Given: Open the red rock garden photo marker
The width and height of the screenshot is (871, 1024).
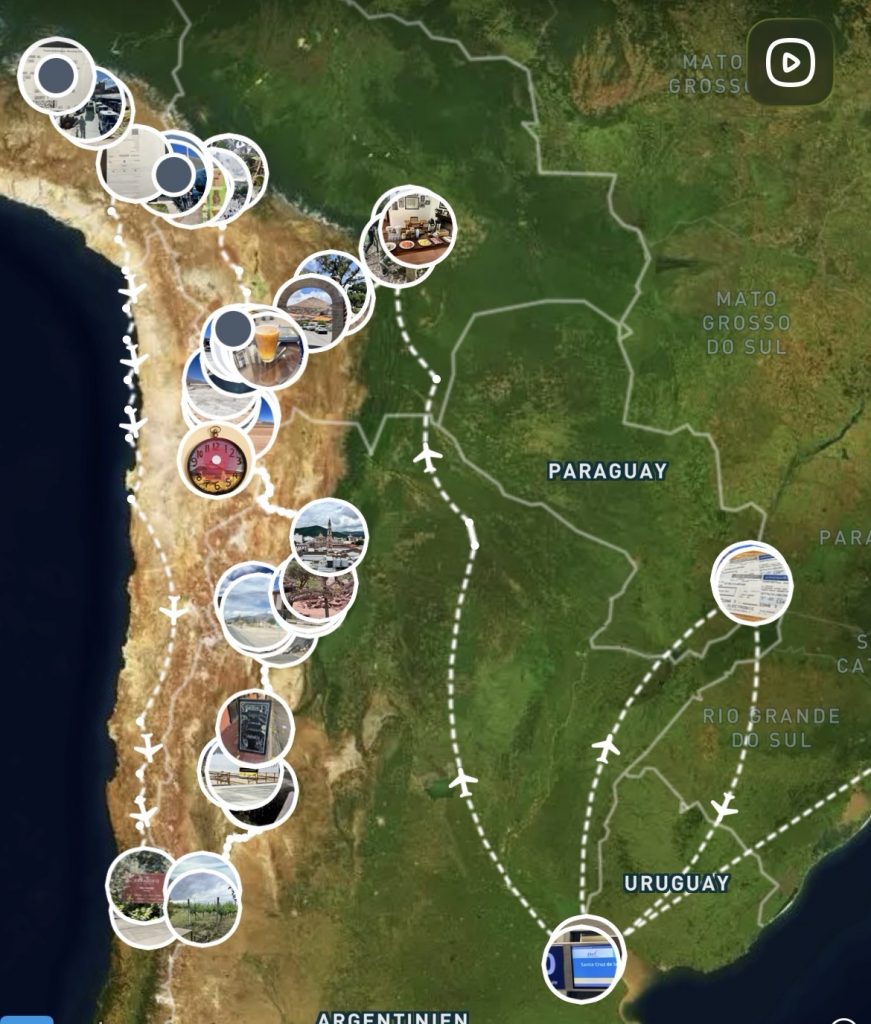Looking at the screenshot, I should tap(322, 592).
